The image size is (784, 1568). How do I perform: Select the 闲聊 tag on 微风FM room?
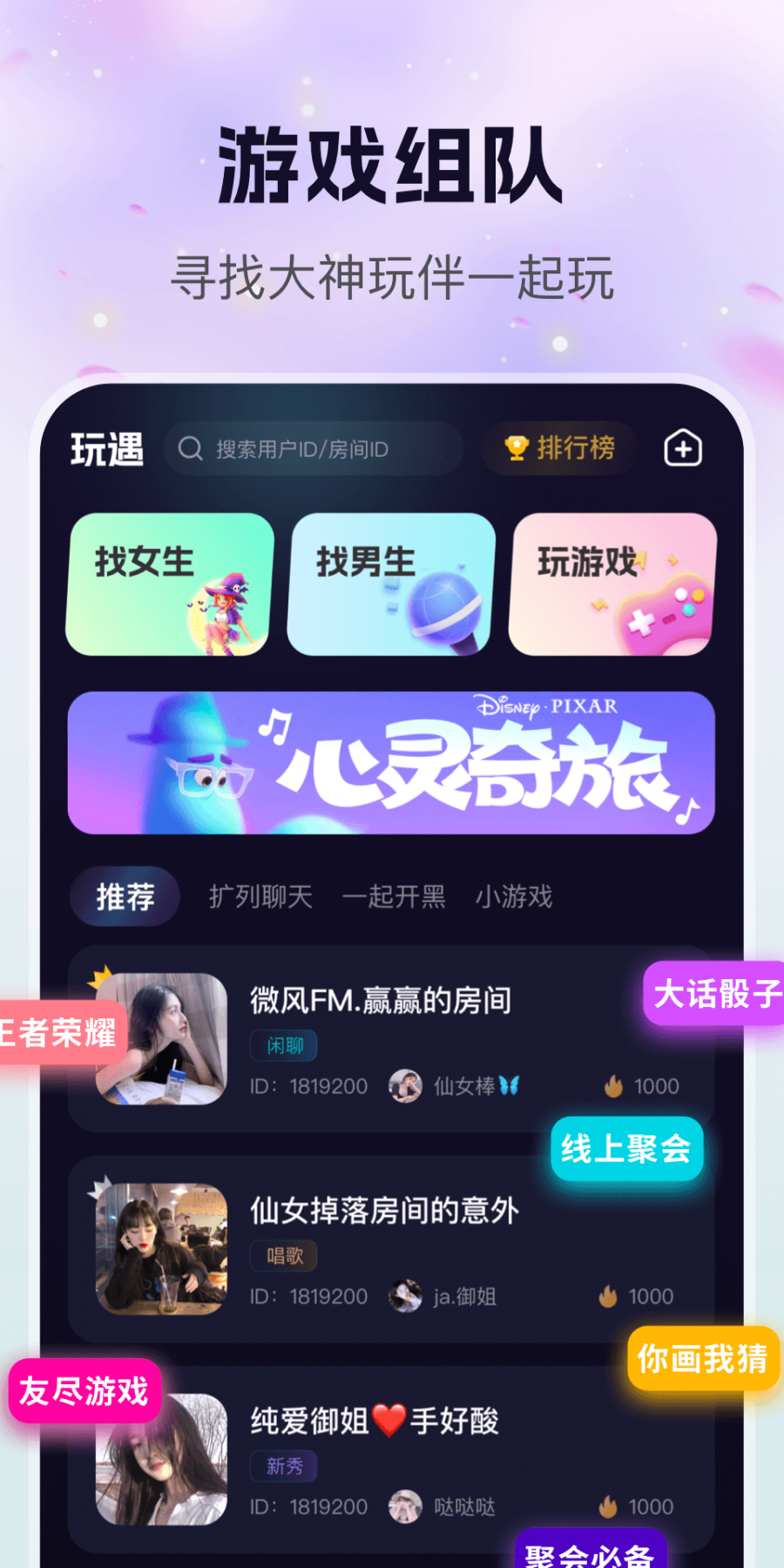284,1045
